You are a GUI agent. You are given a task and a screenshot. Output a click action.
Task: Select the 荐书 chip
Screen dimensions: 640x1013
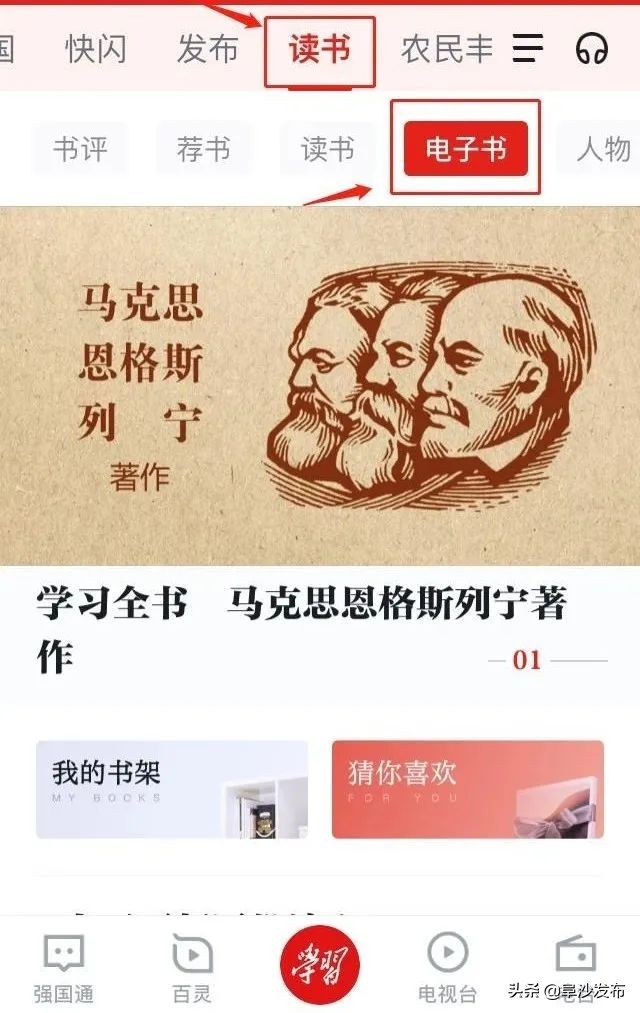click(x=204, y=150)
